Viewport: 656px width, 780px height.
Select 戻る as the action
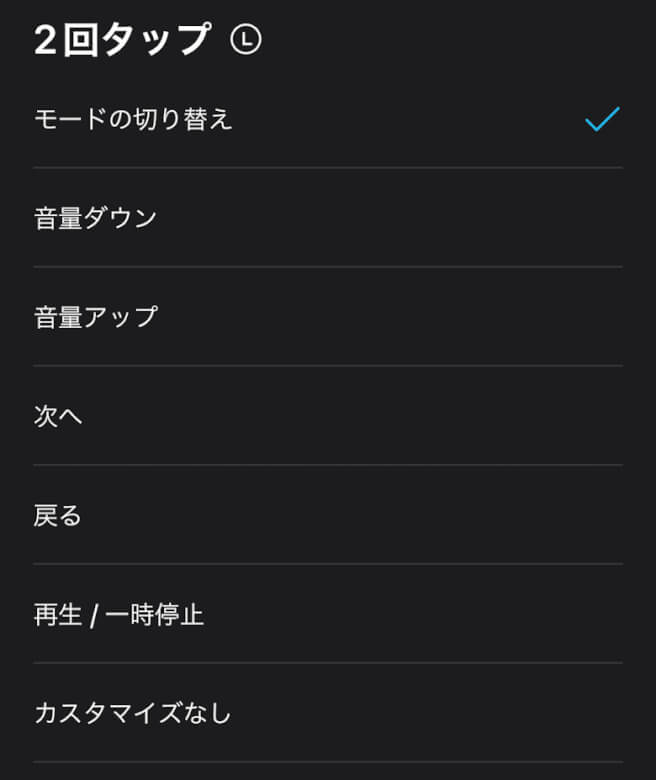(59, 516)
